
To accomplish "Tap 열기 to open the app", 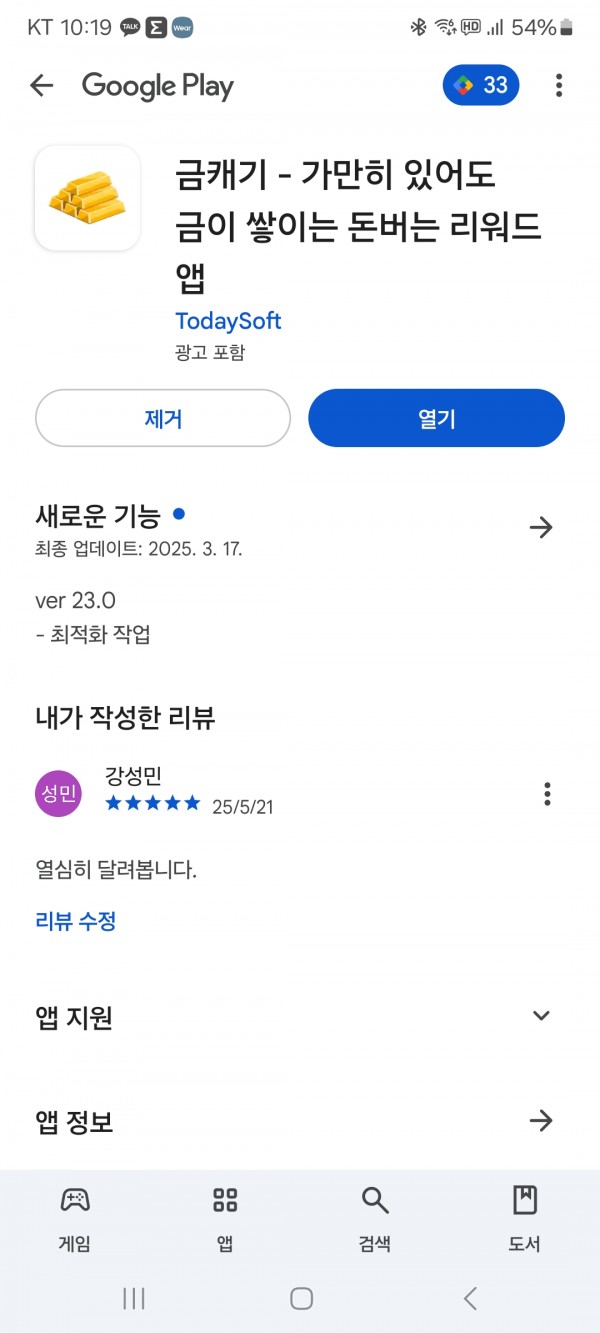I will coord(436,418).
